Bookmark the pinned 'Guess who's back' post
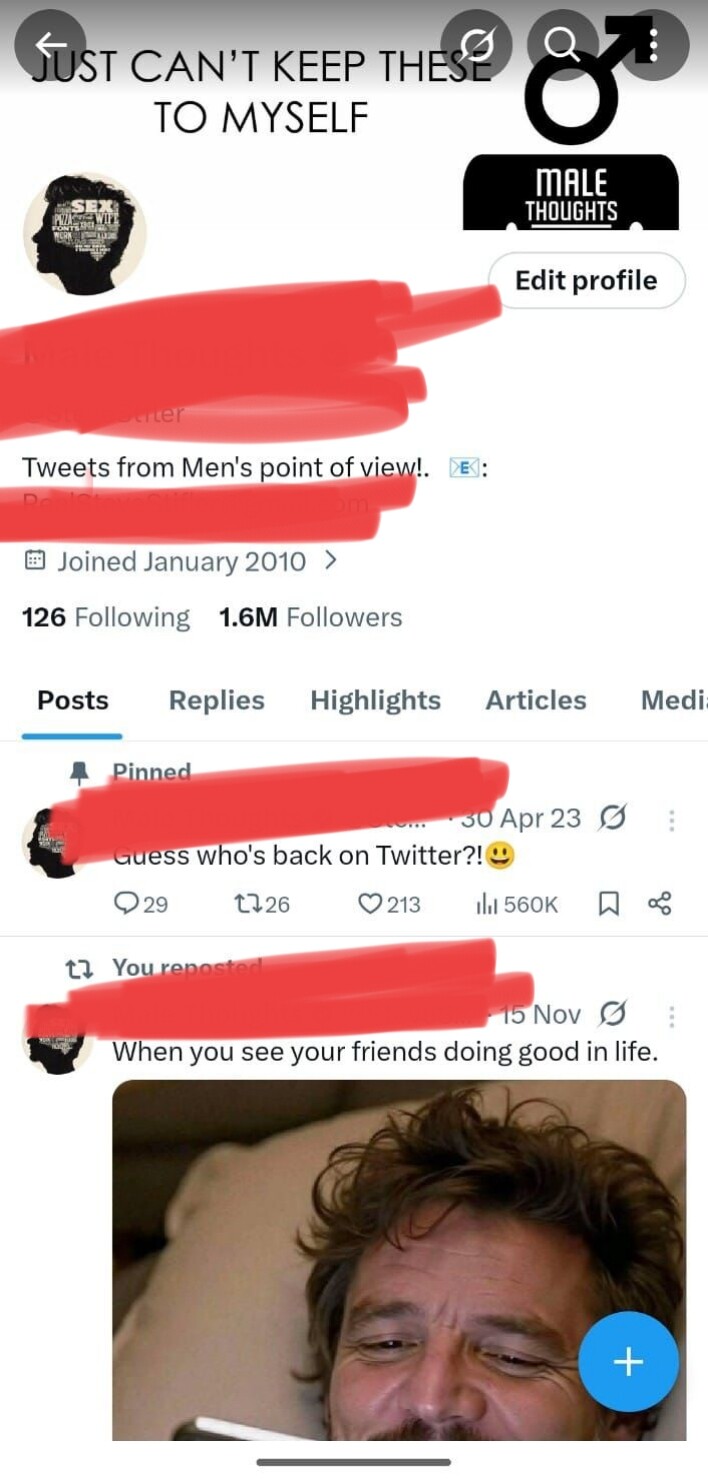Image resolution: width=708 pixels, height=1484 pixels. (x=606, y=904)
